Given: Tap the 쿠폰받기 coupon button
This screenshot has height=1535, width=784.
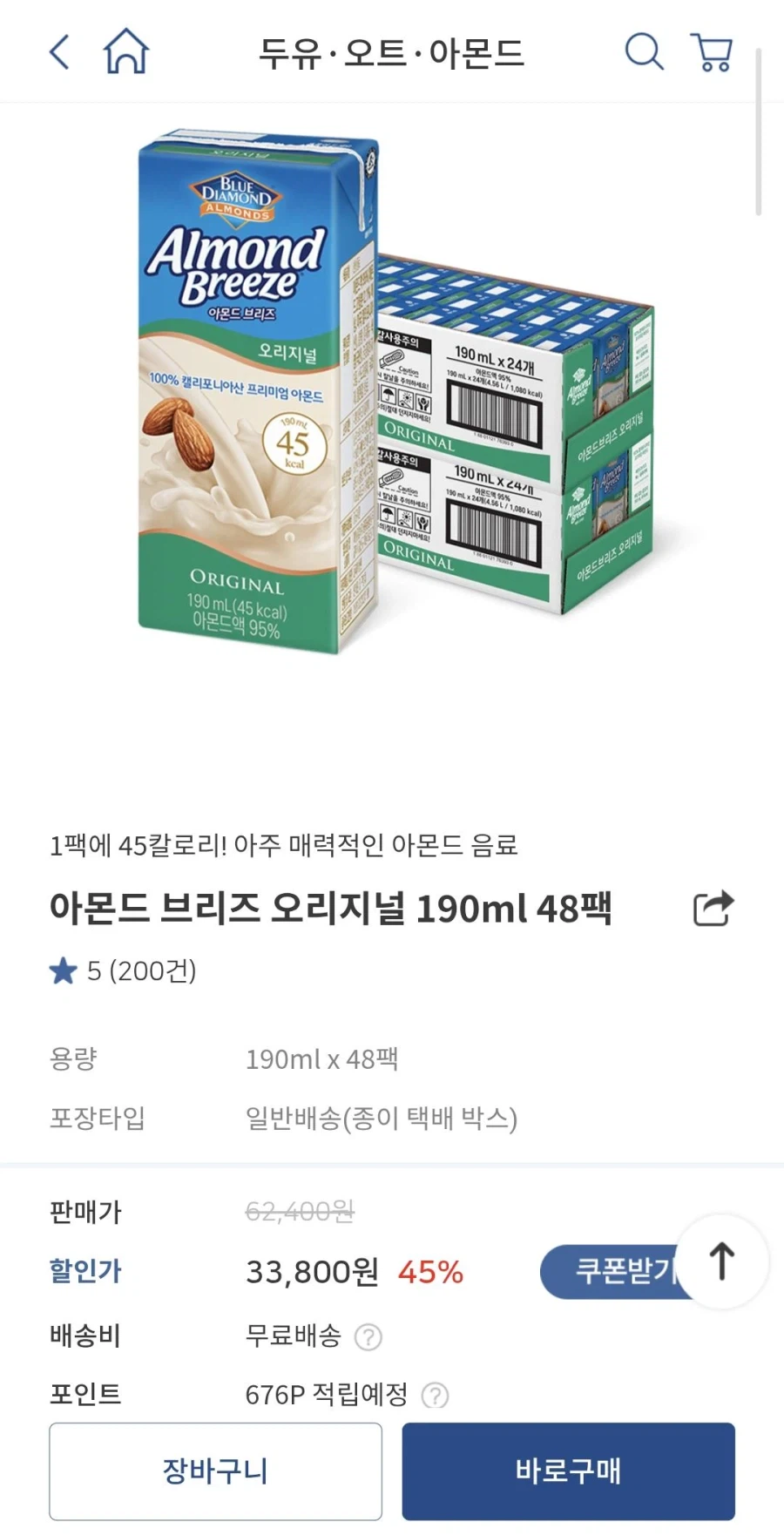Looking at the screenshot, I should pyautogui.click(x=625, y=1272).
